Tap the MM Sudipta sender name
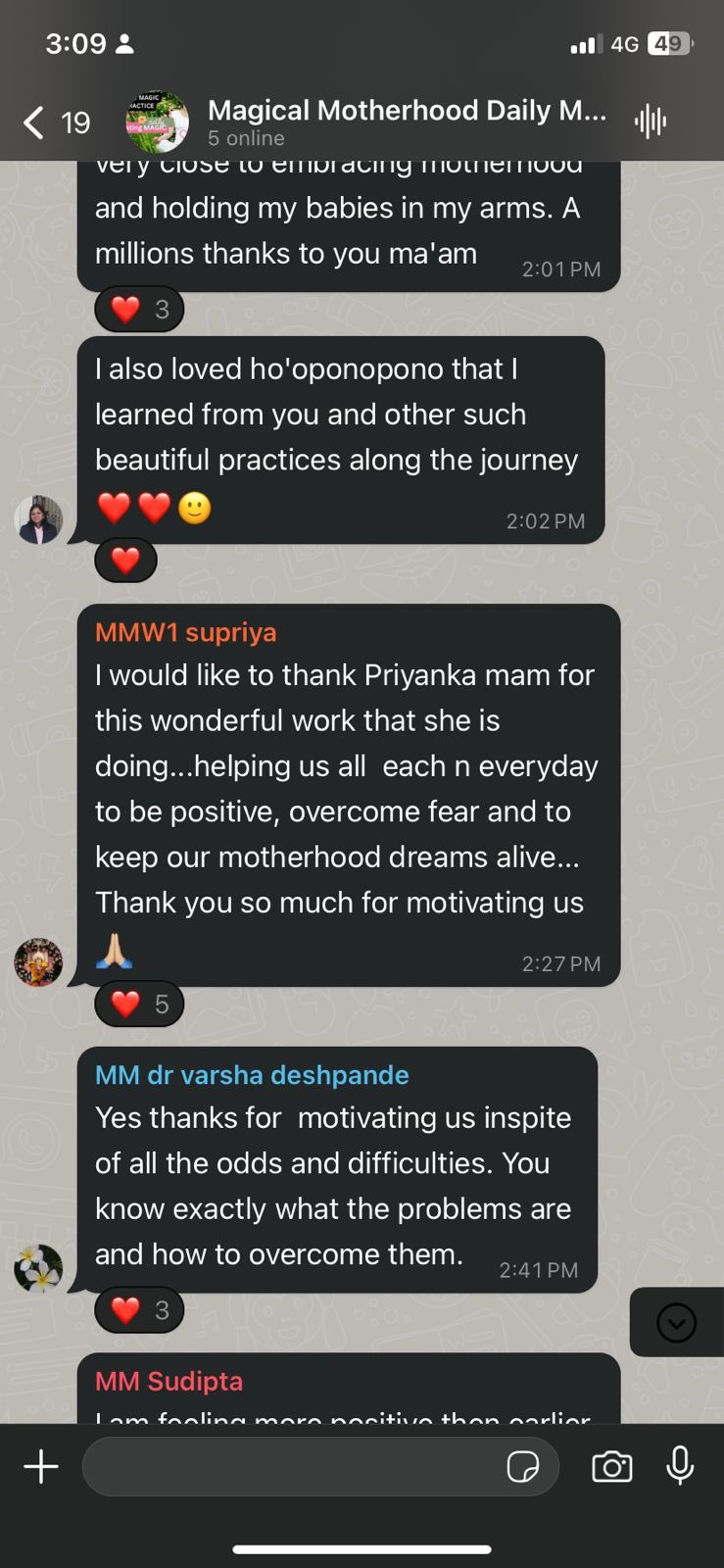Viewport: 724px width, 1568px height. 169,1381
